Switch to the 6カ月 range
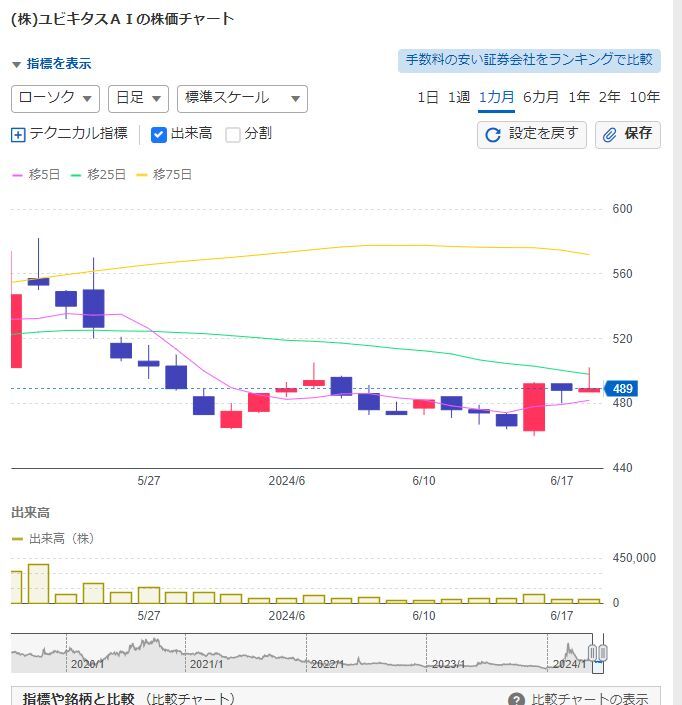682x705 pixels. click(540, 97)
